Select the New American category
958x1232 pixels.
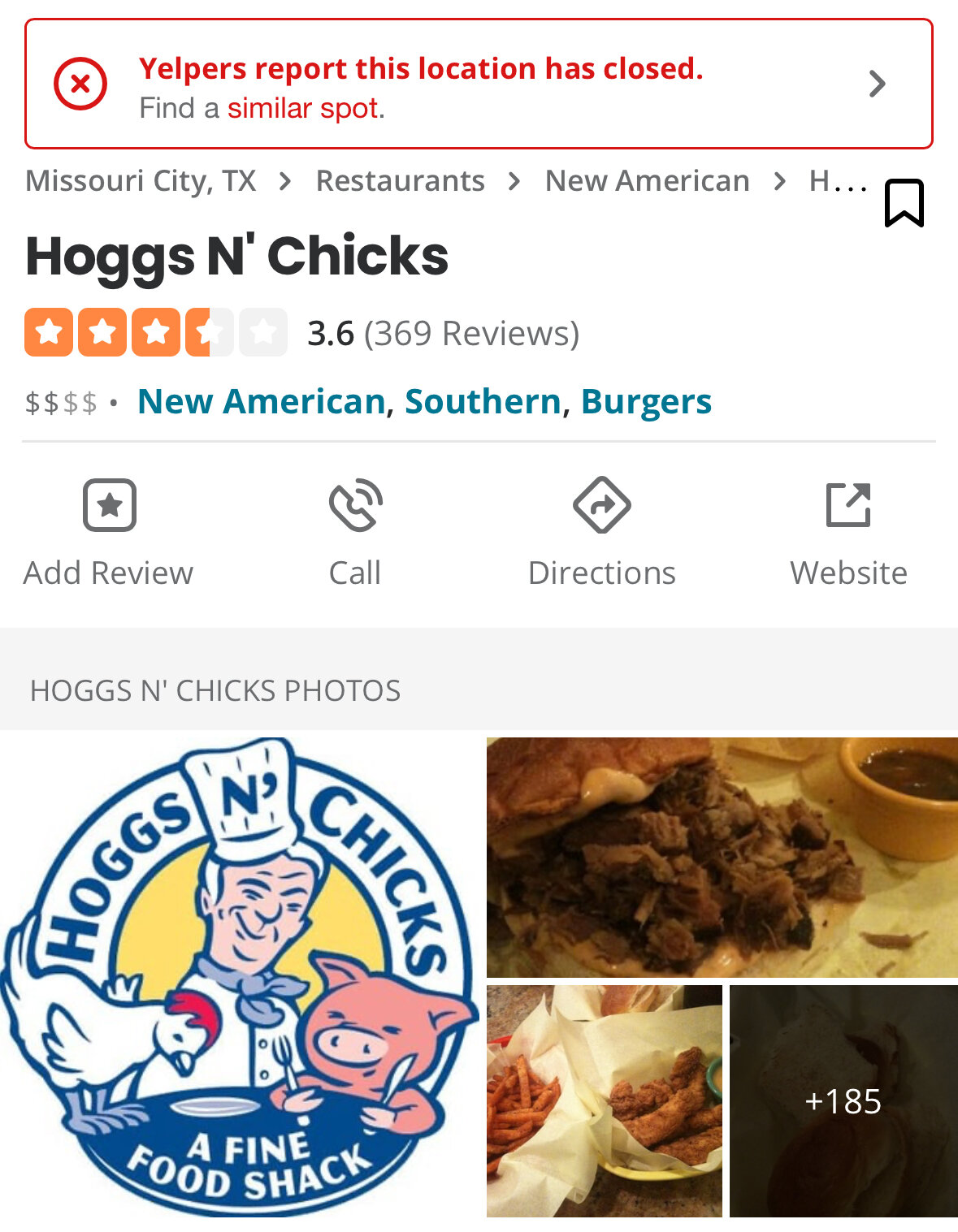(x=261, y=401)
